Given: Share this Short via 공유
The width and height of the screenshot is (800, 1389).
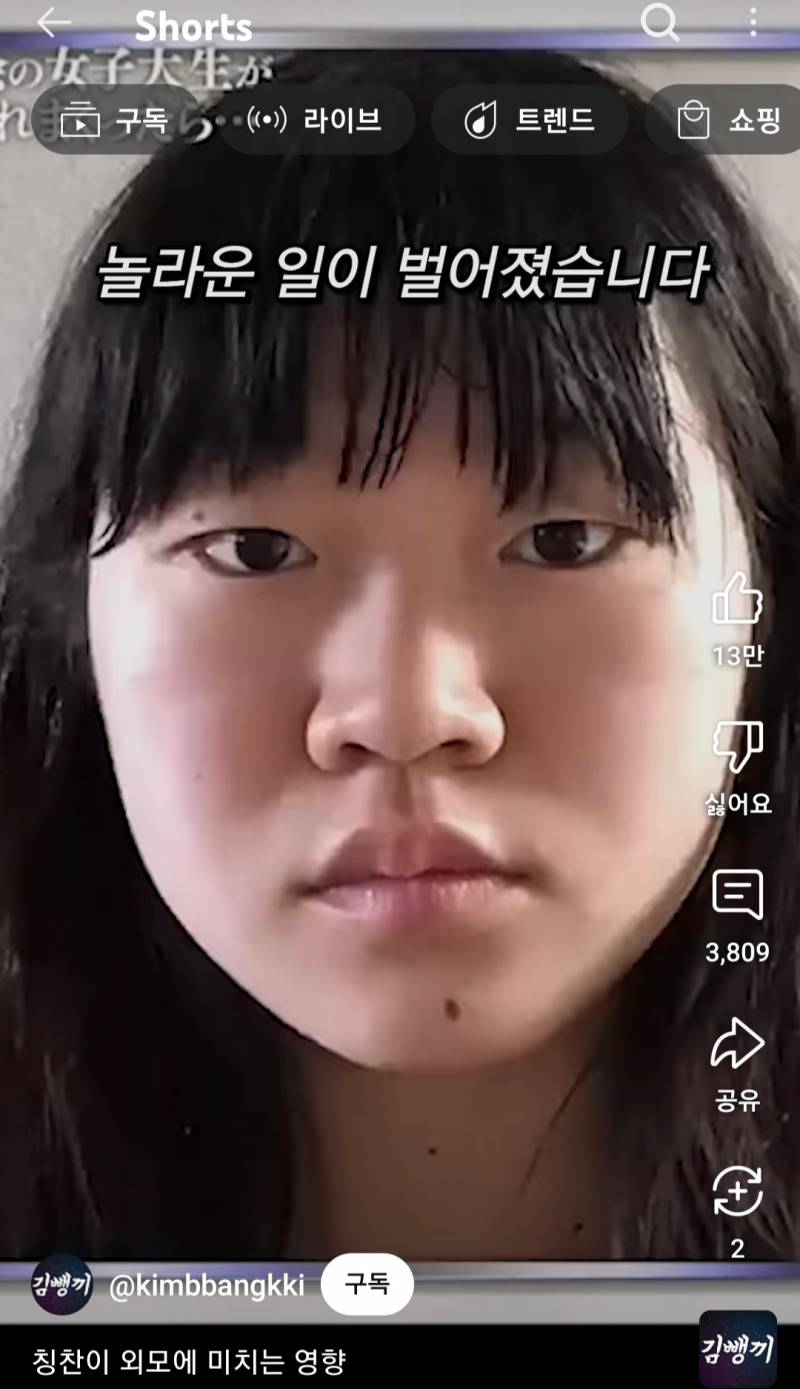Looking at the screenshot, I should pyautogui.click(x=737, y=1045).
